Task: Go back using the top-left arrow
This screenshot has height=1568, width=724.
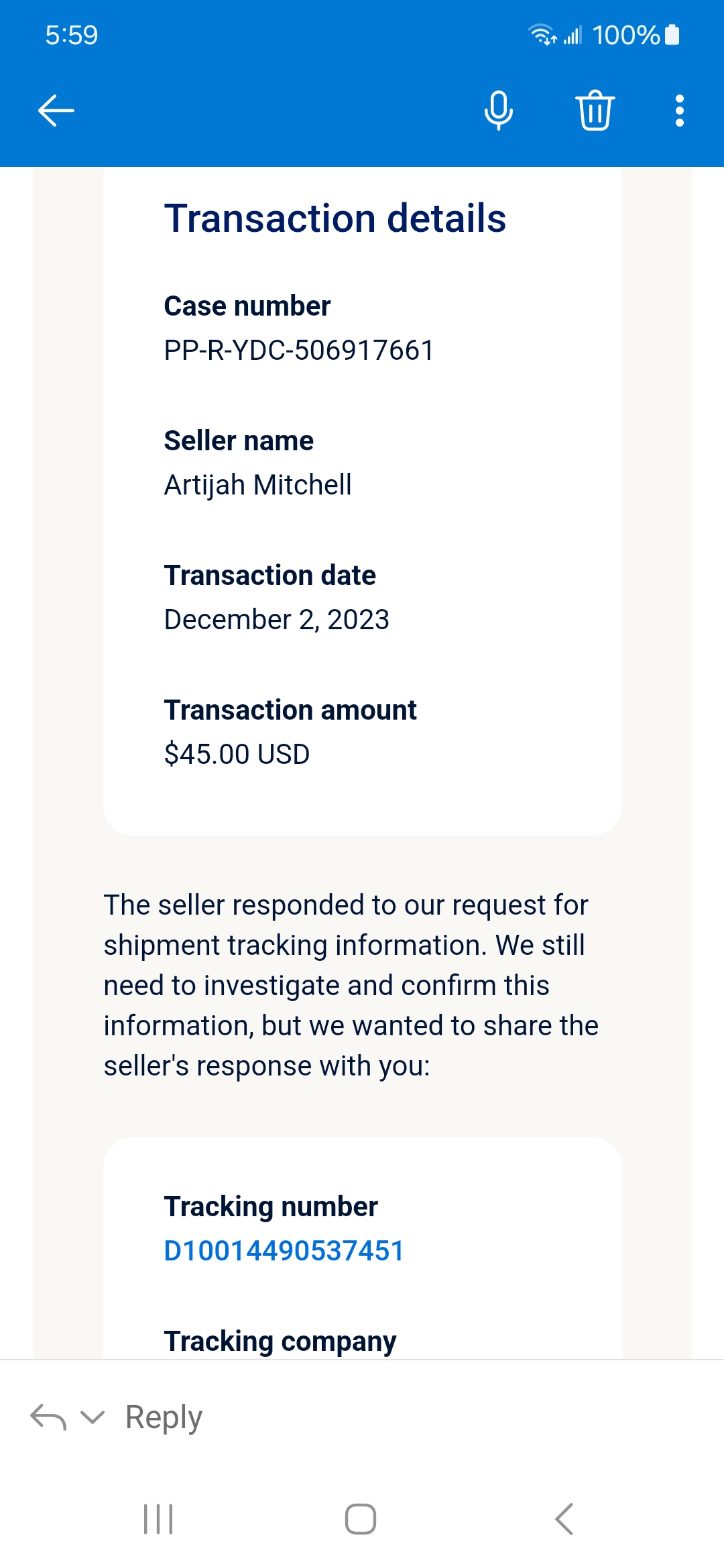Action: click(x=56, y=111)
